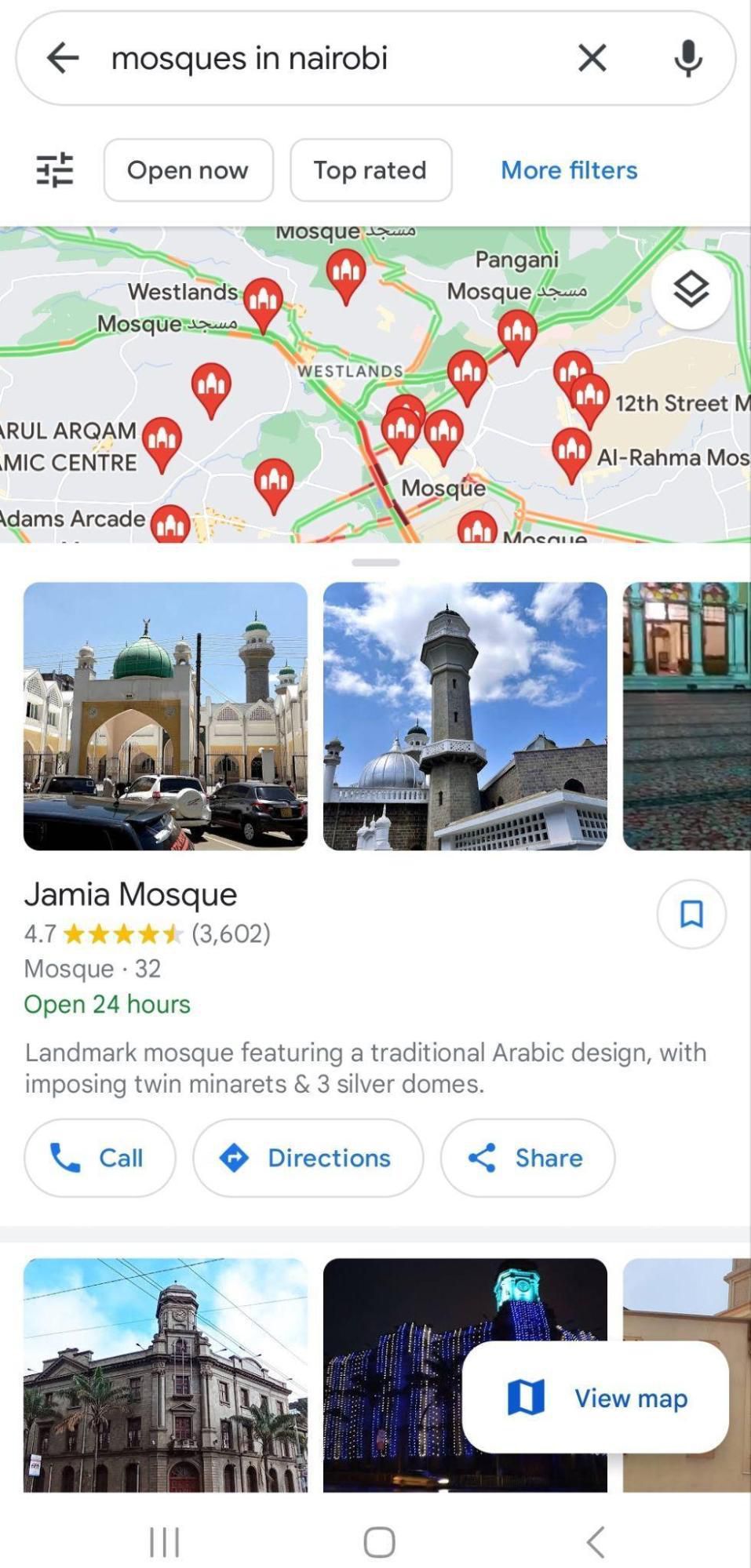751x1568 pixels.
Task: View Jamia Mosque's minaret photo
Action: [x=465, y=715]
